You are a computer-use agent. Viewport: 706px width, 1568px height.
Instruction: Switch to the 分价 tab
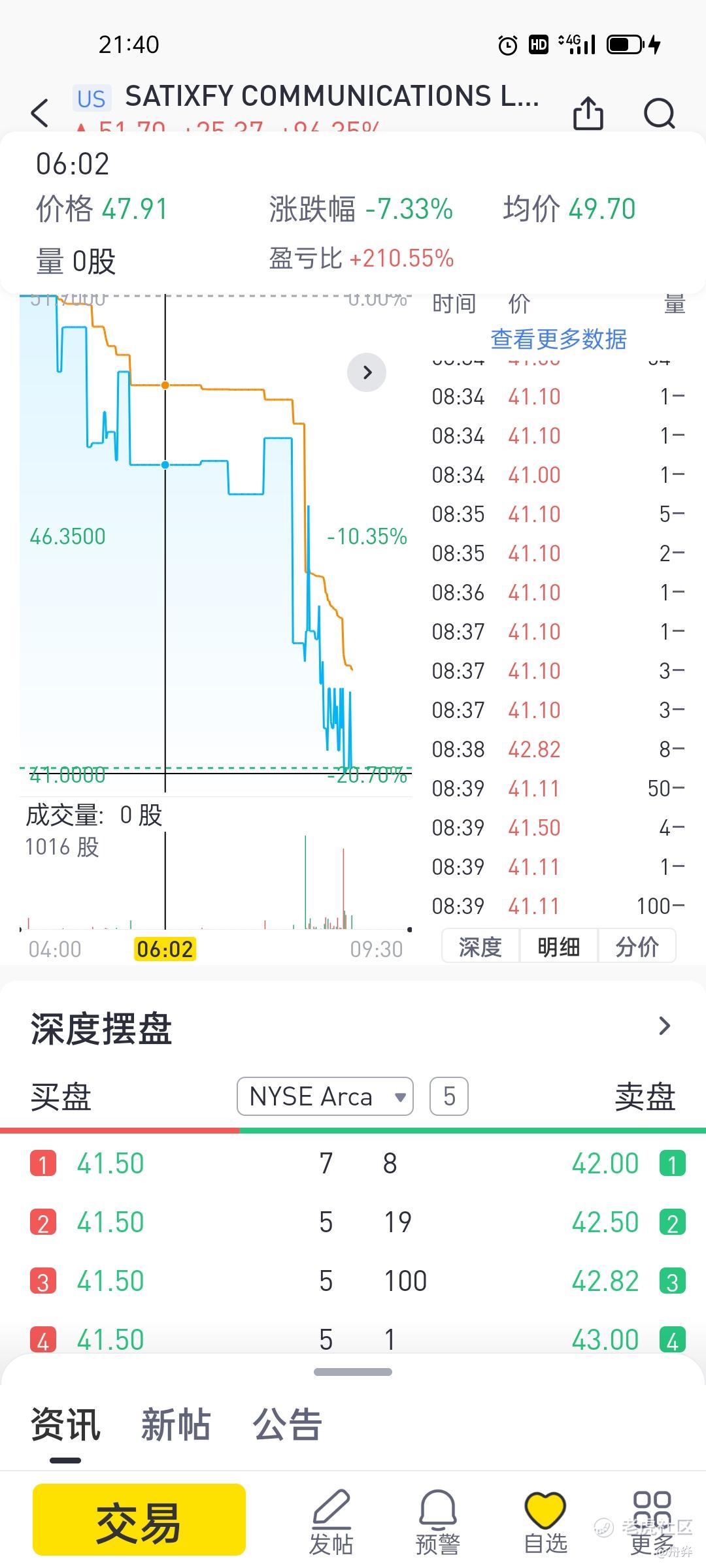[637, 946]
